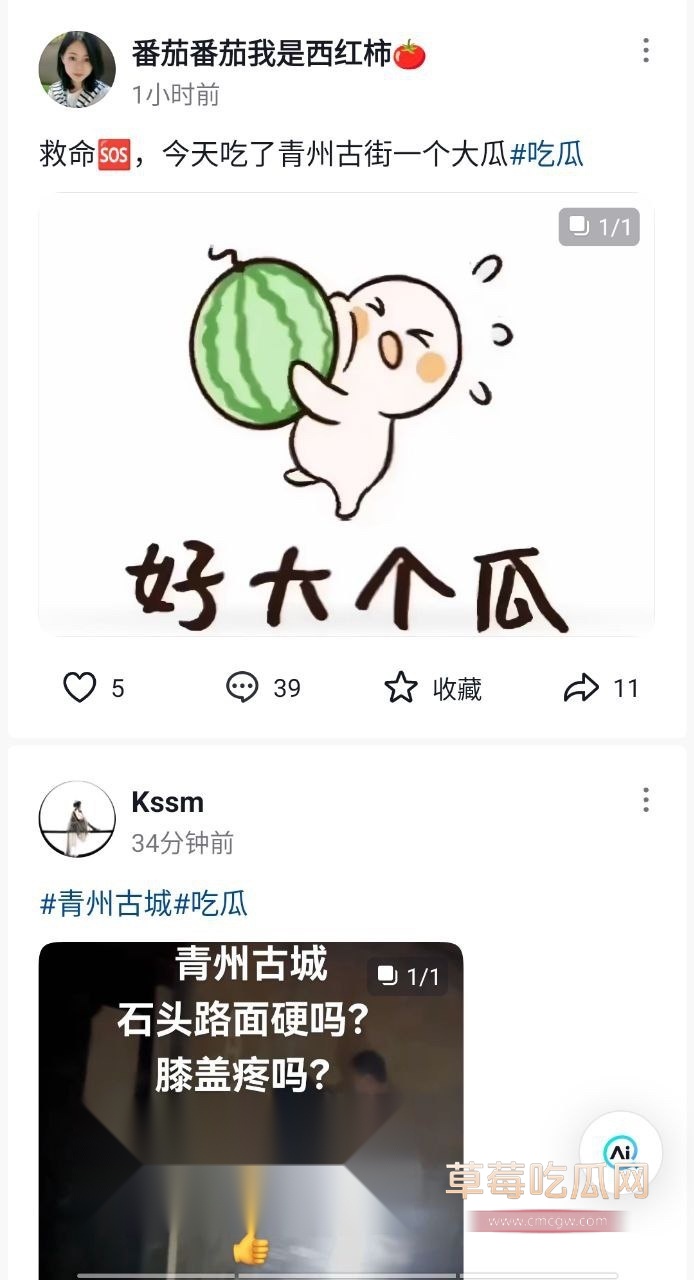
Task: Like the post with the watermelon cartoon
Action: [x=80, y=688]
